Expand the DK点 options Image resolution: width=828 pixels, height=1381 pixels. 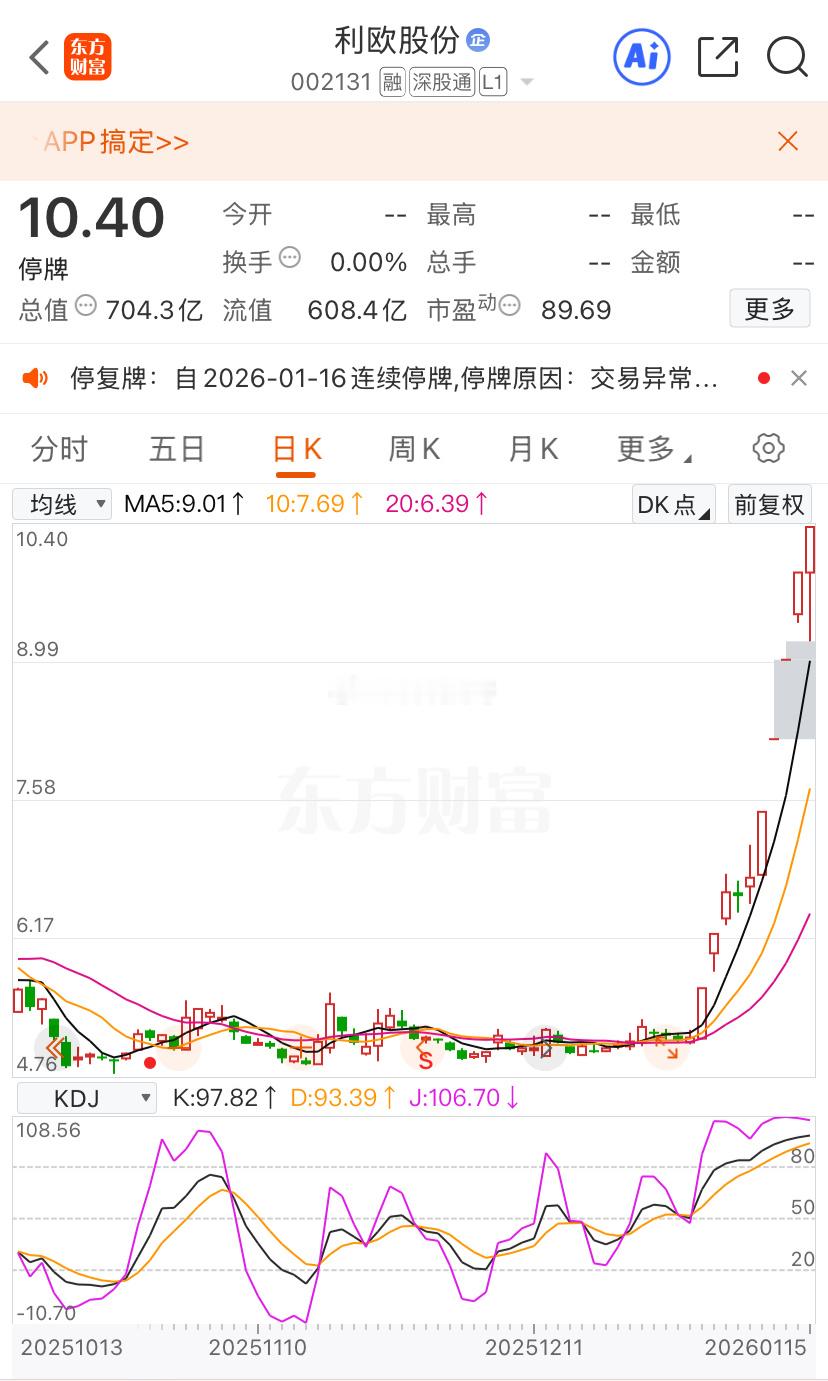(674, 504)
